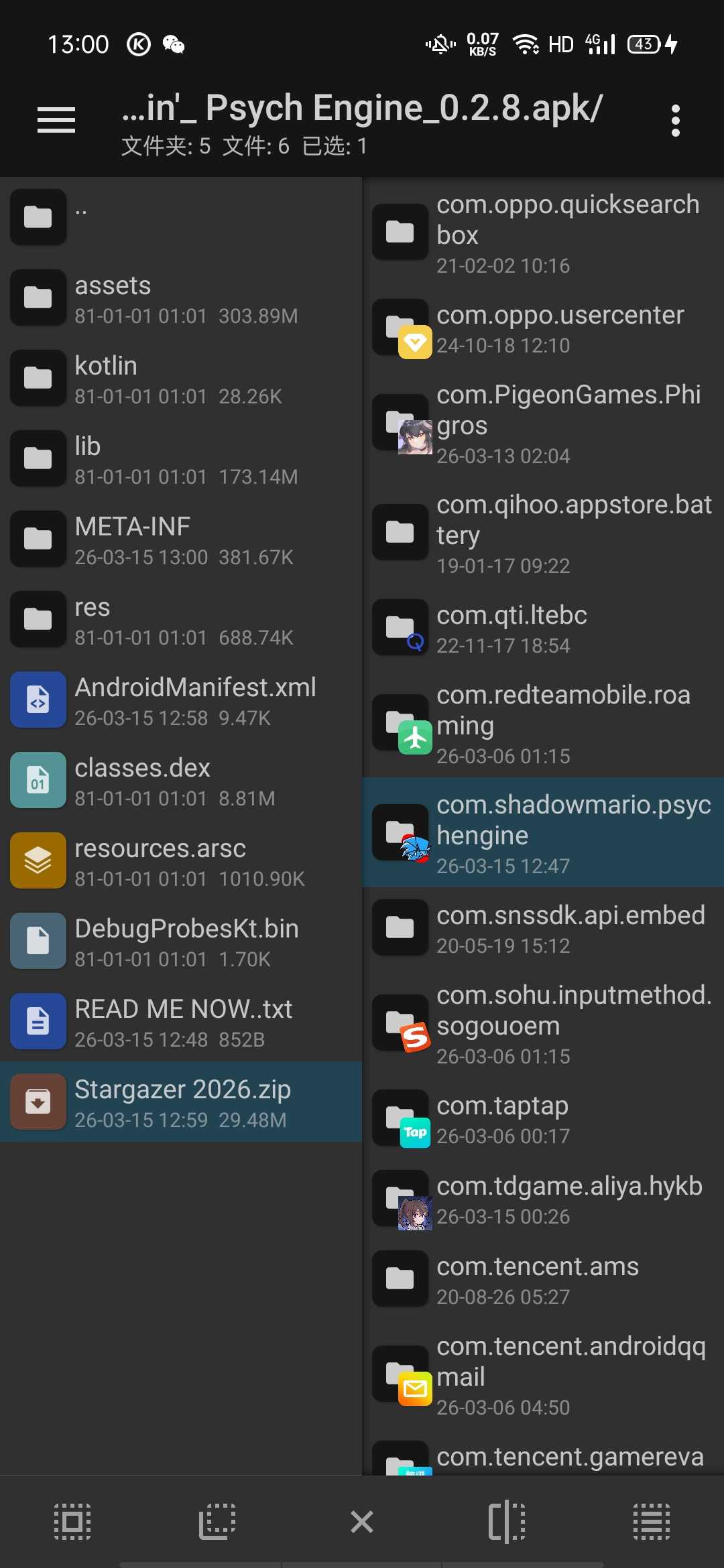Image resolution: width=724 pixels, height=1568 pixels.
Task: Open com.PigeonGames.Phigros folder
Action: (543, 423)
